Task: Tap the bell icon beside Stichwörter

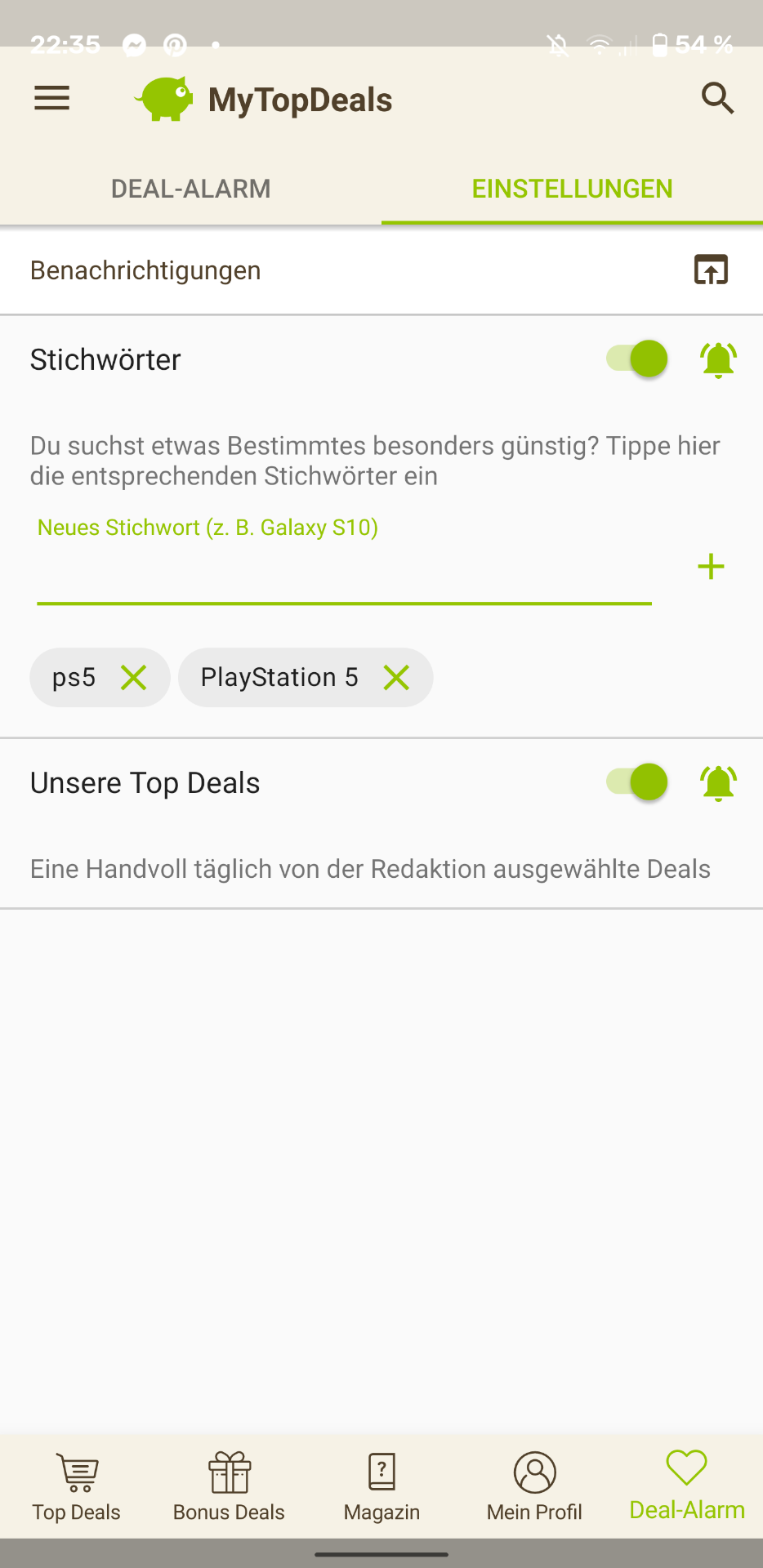Action: (718, 359)
